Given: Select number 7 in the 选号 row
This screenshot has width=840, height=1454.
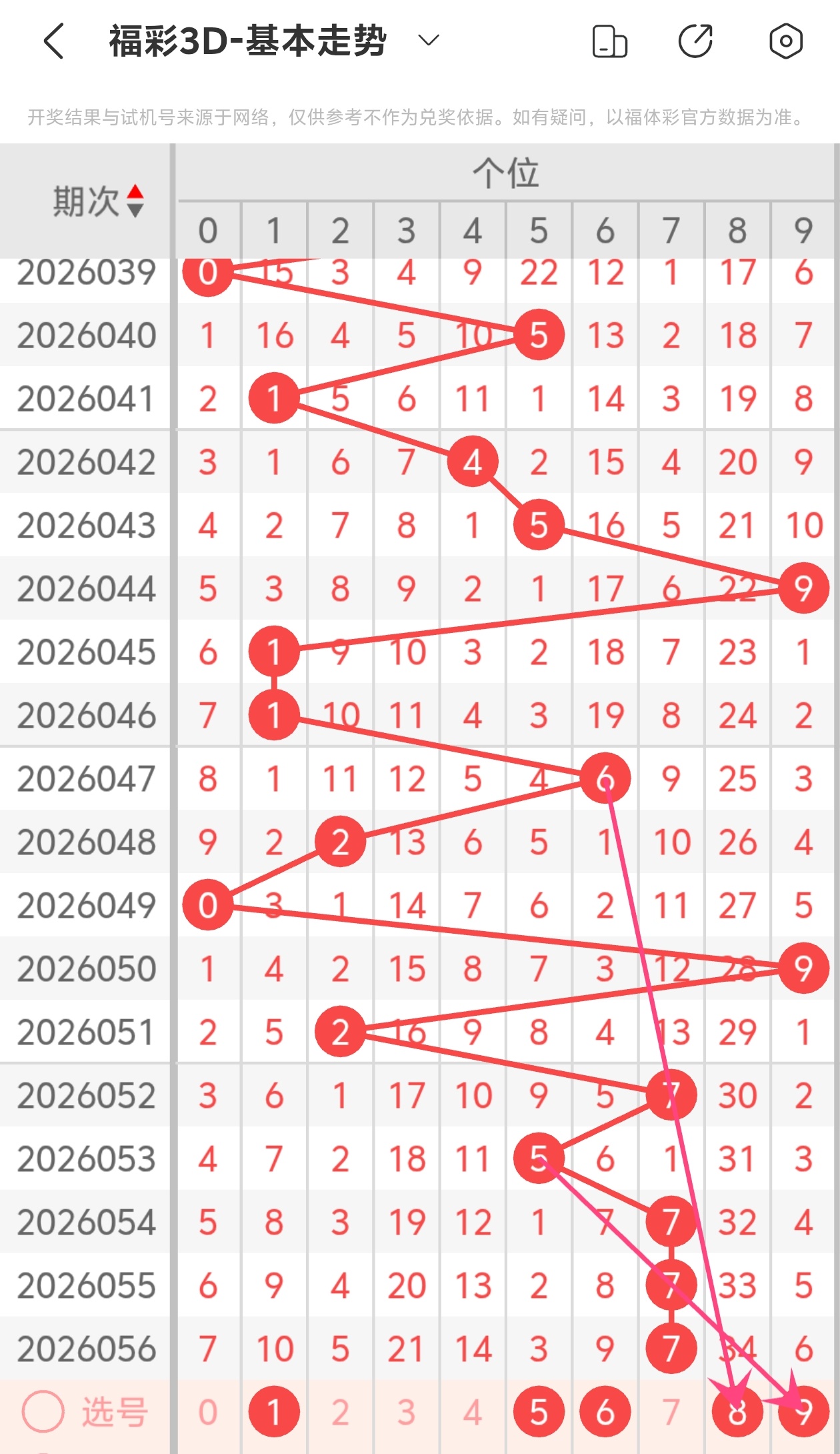Looking at the screenshot, I should 671,1412.
